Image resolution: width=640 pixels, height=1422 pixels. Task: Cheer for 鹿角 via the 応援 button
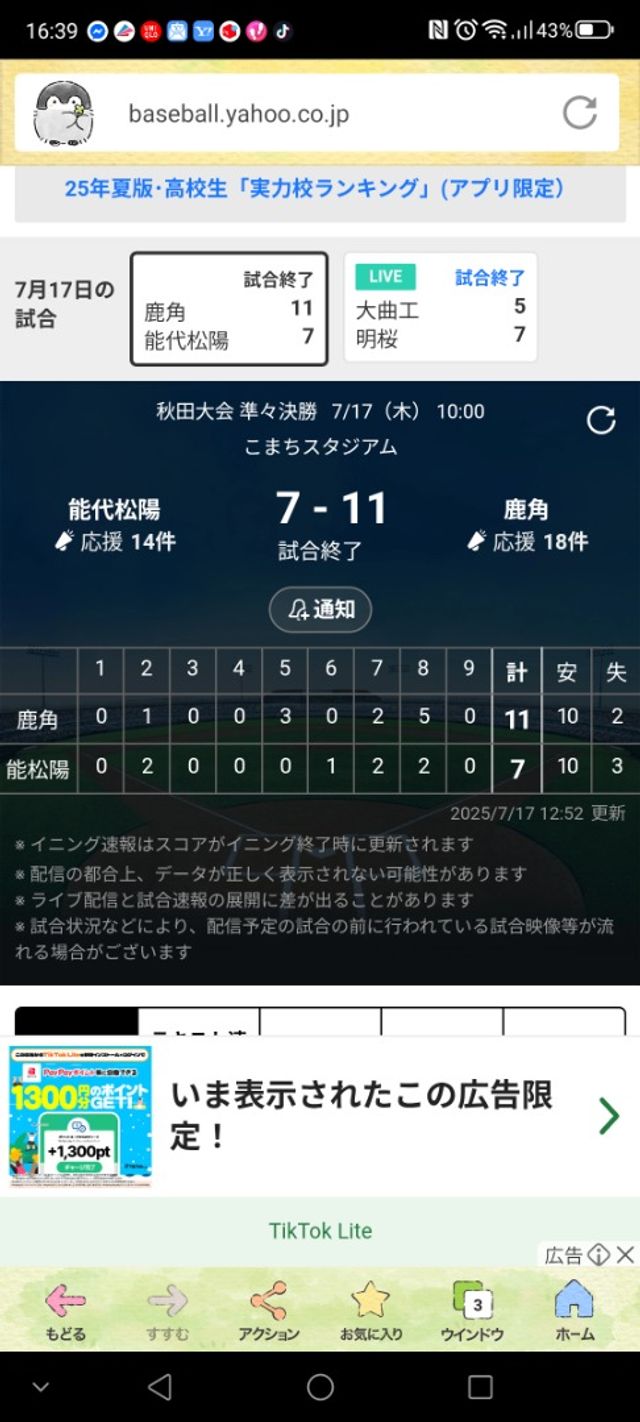(x=527, y=542)
